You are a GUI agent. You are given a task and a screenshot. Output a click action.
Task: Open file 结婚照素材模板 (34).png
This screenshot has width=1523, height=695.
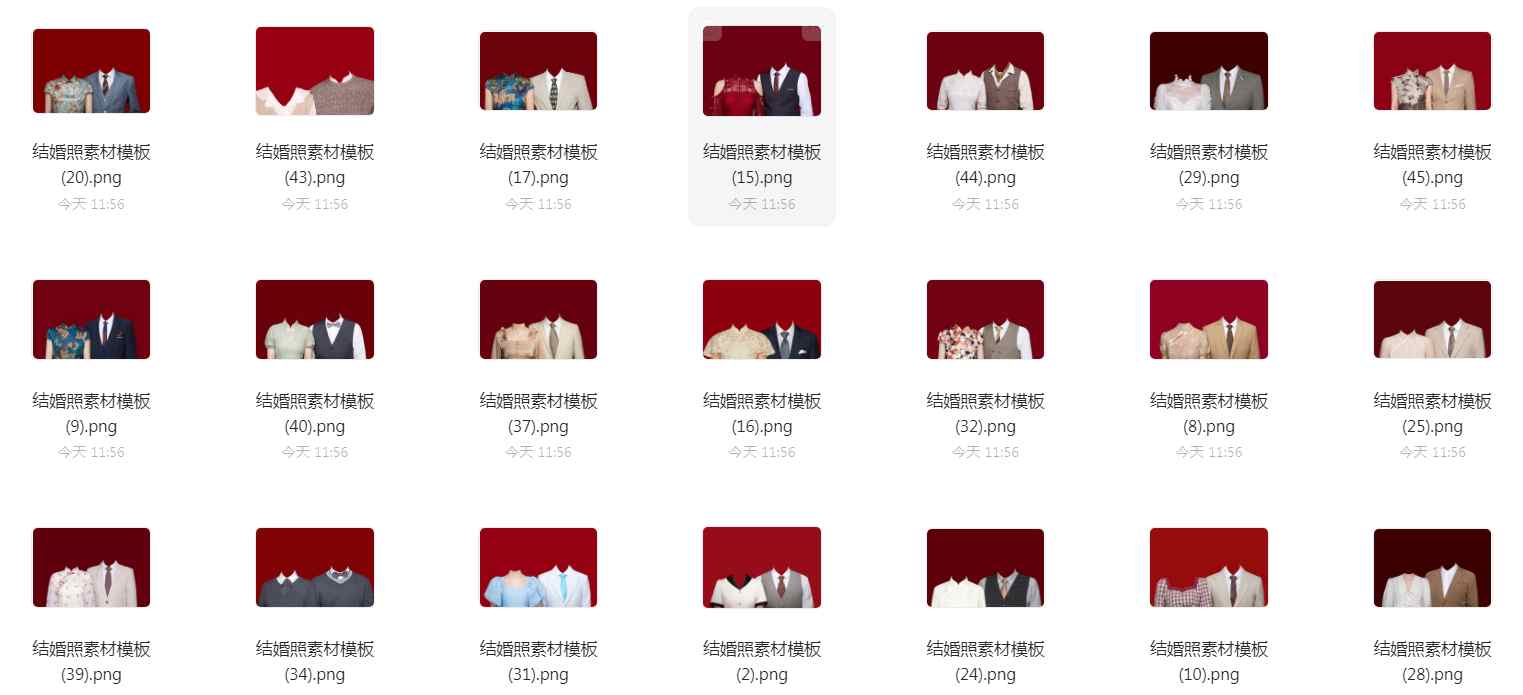pos(315,568)
